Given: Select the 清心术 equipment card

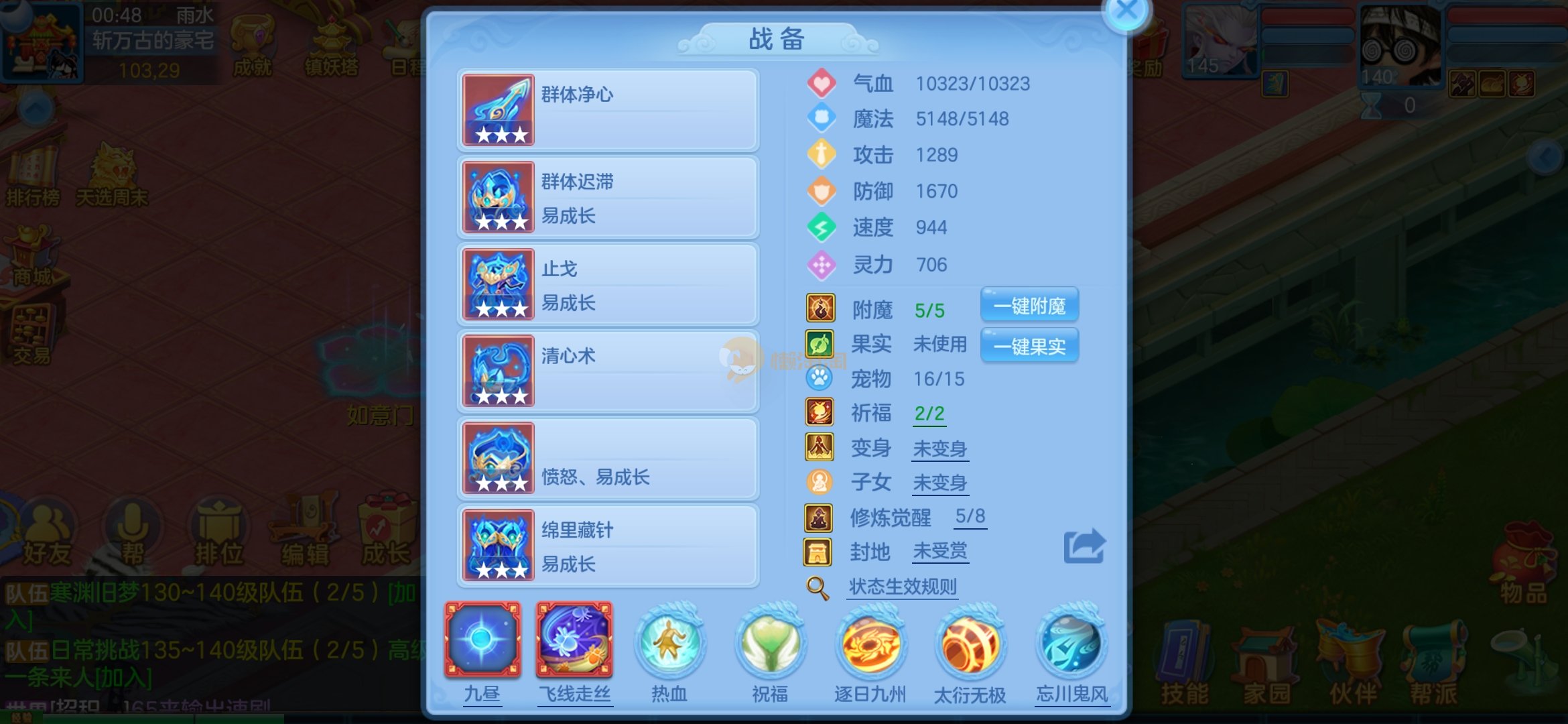Looking at the screenshot, I should point(607,371).
